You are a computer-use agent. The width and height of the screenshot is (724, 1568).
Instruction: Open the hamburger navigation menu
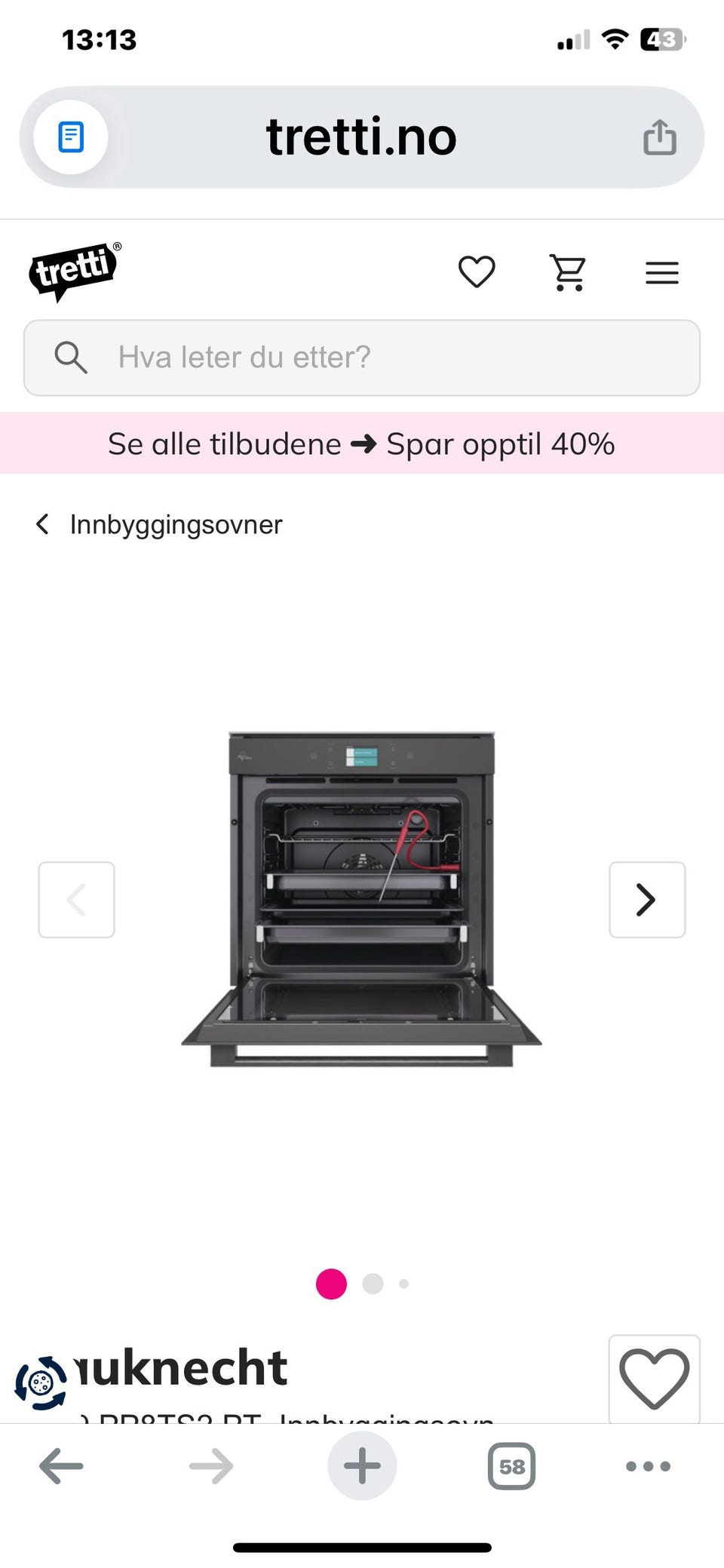pyautogui.click(x=662, y=272)
